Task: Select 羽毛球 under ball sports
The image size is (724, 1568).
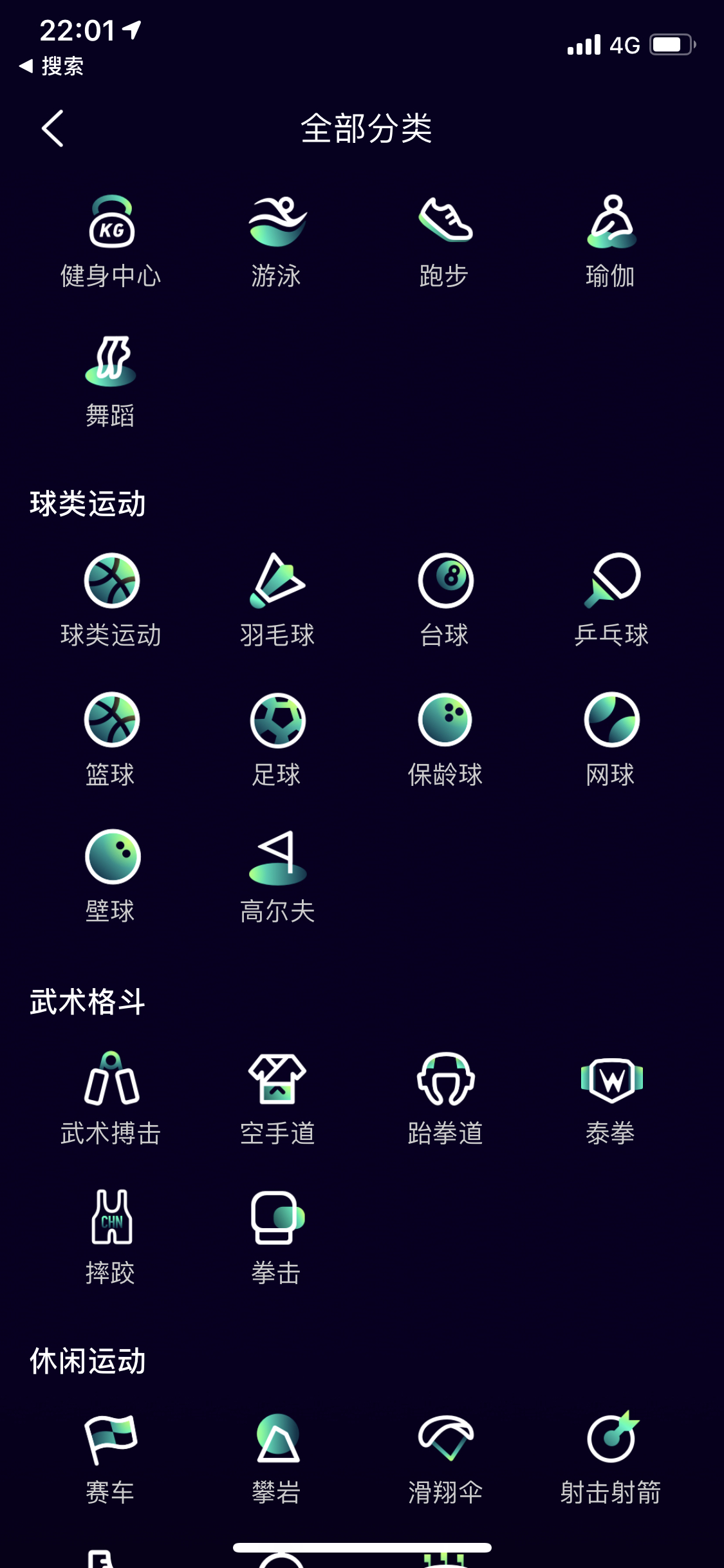Action: 277,600
